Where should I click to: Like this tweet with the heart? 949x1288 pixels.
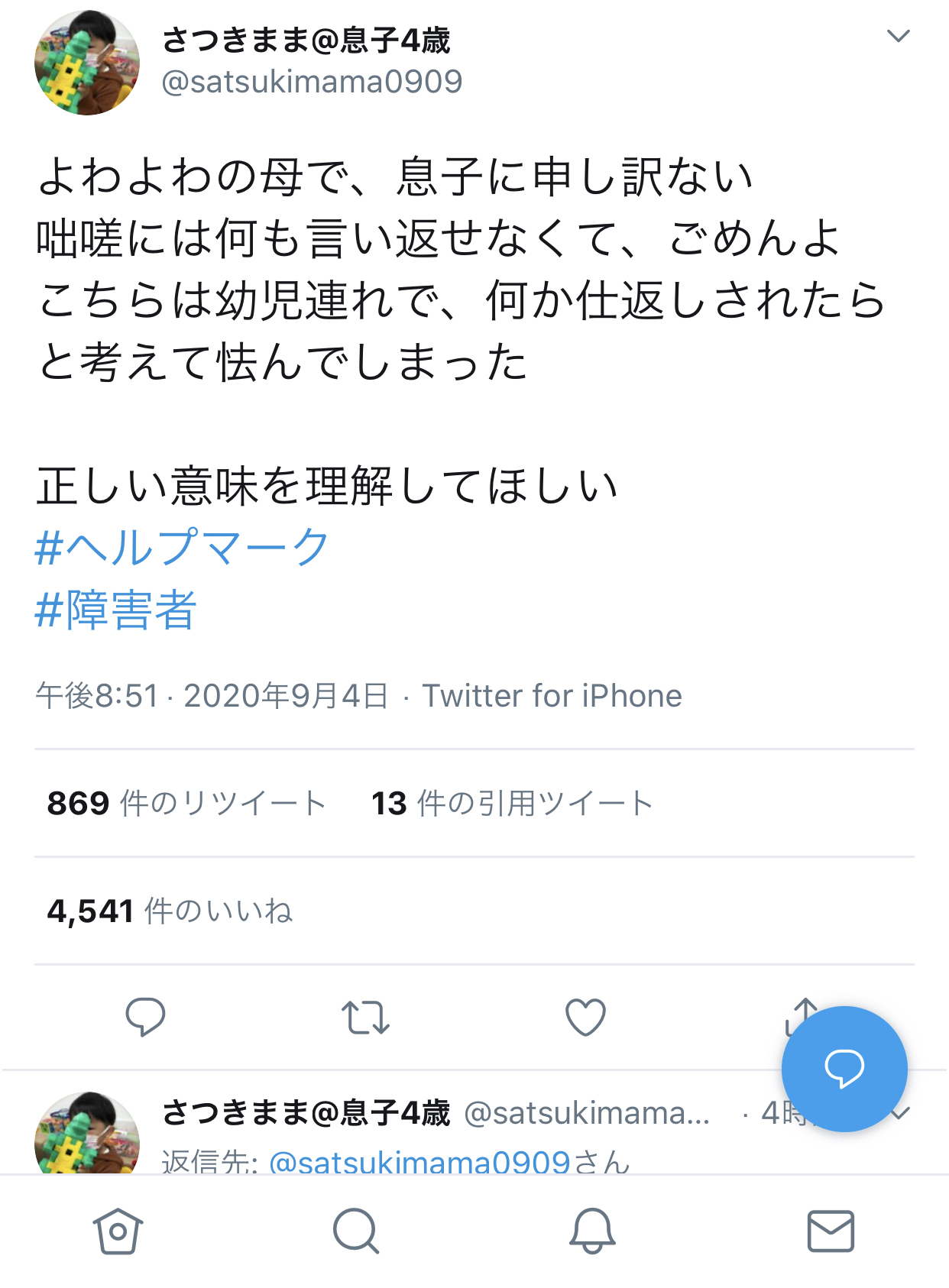(585, 1017)
